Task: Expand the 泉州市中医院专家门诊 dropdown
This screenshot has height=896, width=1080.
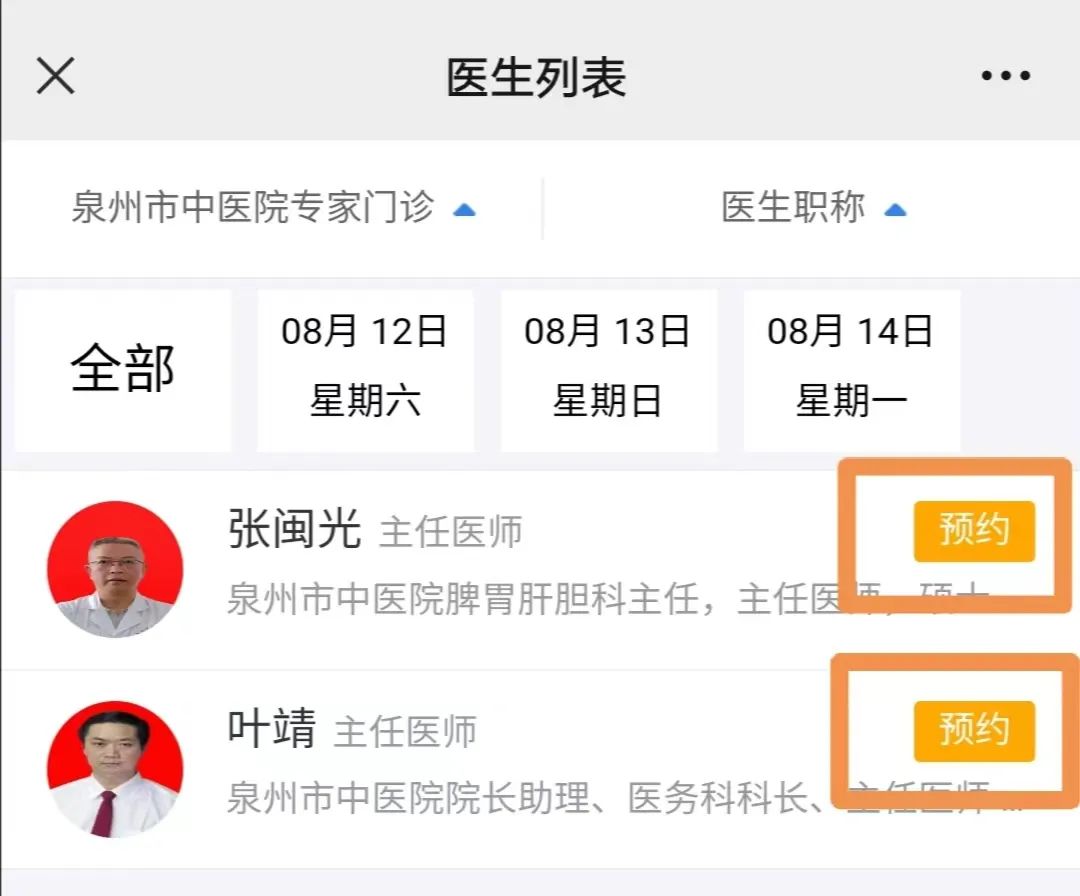Action: point(272,208)
